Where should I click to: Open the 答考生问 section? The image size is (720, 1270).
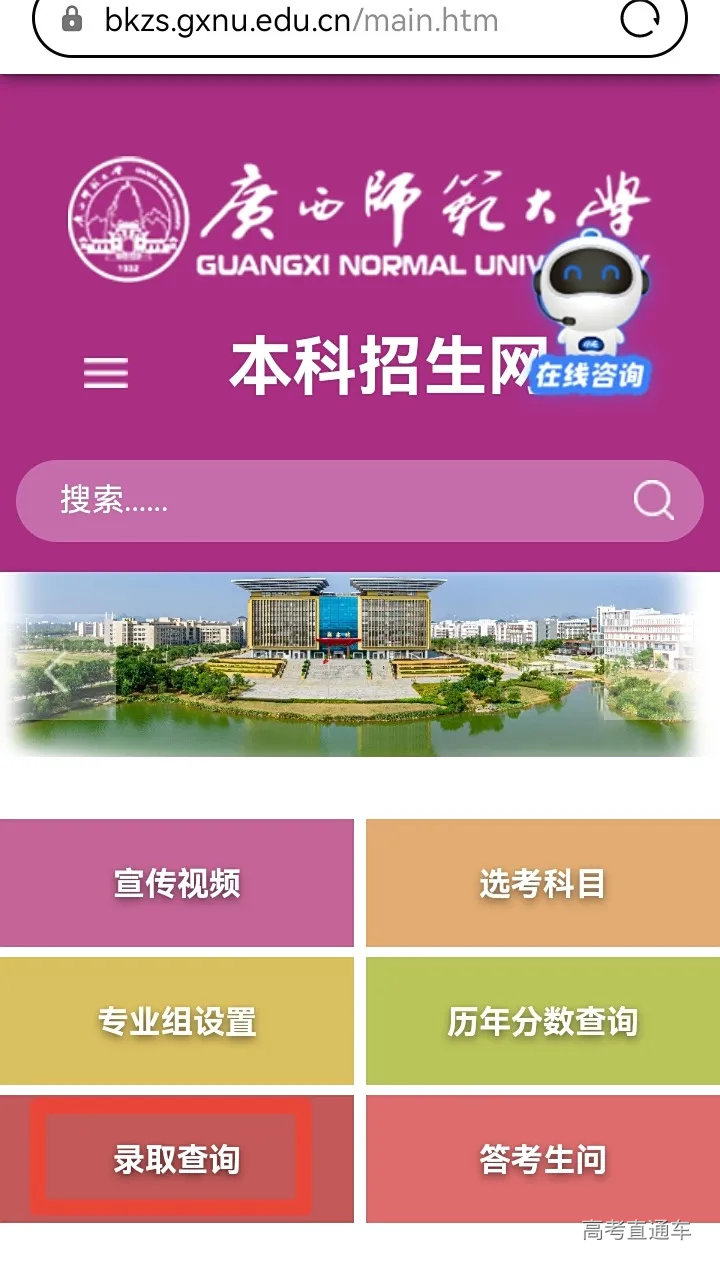click(542, 1159)
